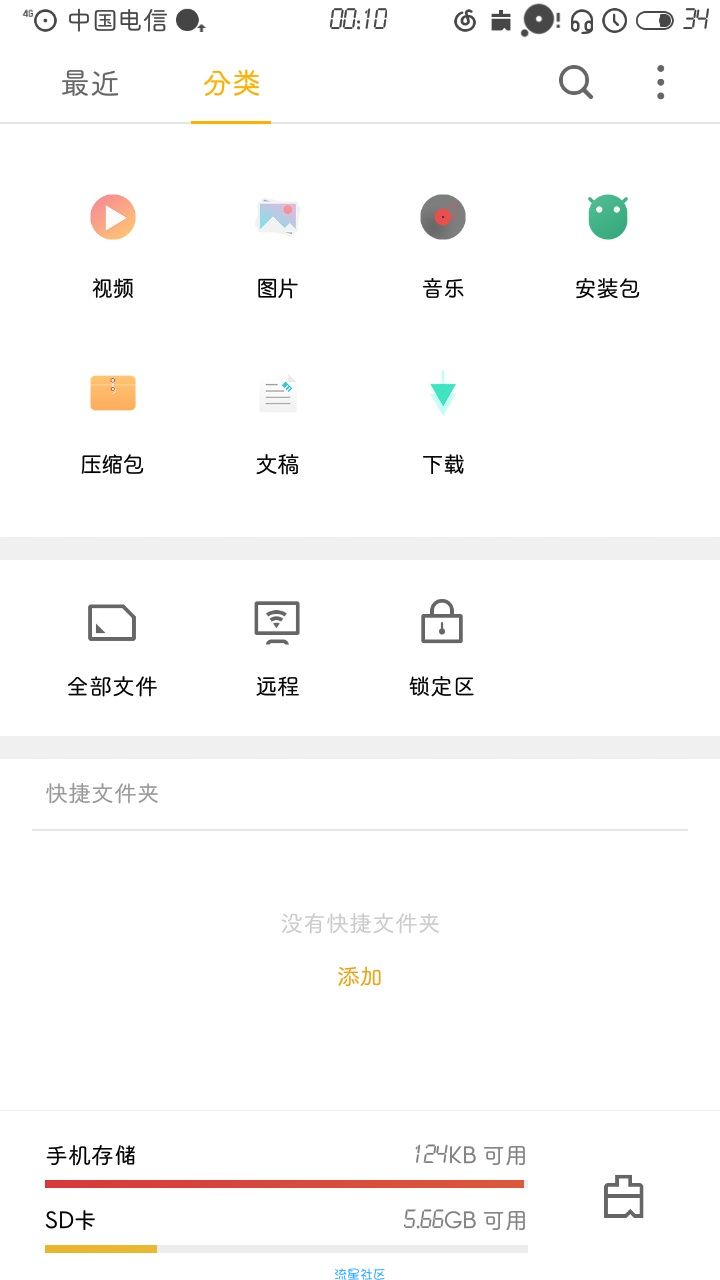Image resolution: width=720 pixels, height=1280 pixels.
Task: Open the 压缩包 category
Action: [112, 422]
